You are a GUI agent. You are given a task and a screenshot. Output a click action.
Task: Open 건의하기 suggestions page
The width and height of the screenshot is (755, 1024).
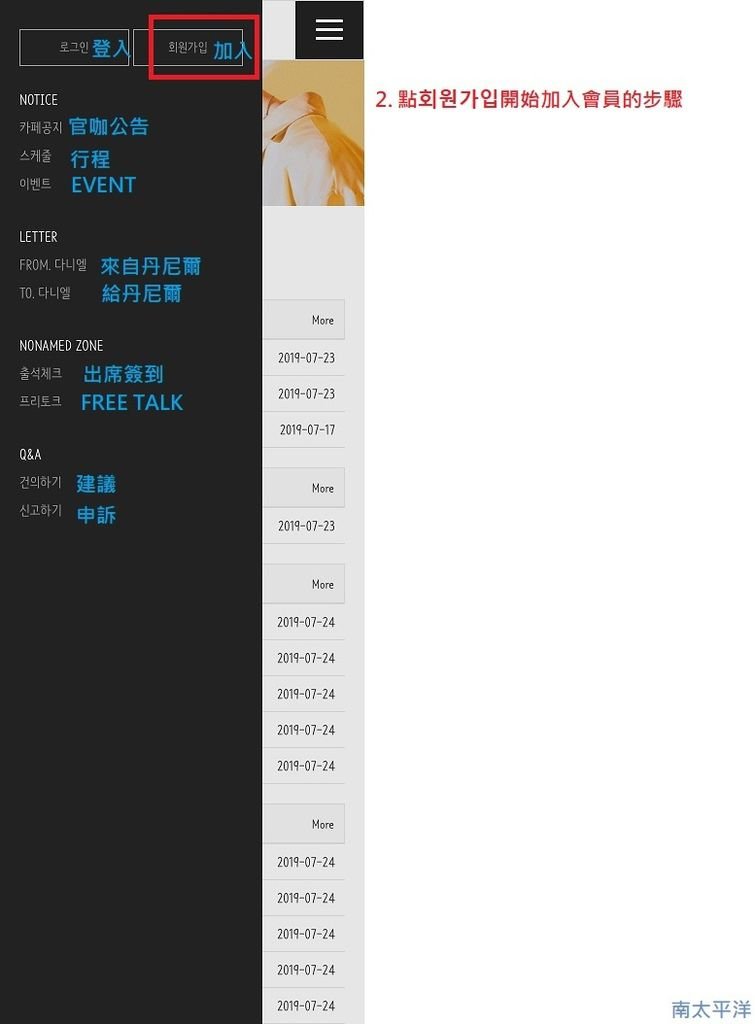click(x=40, y=483)
